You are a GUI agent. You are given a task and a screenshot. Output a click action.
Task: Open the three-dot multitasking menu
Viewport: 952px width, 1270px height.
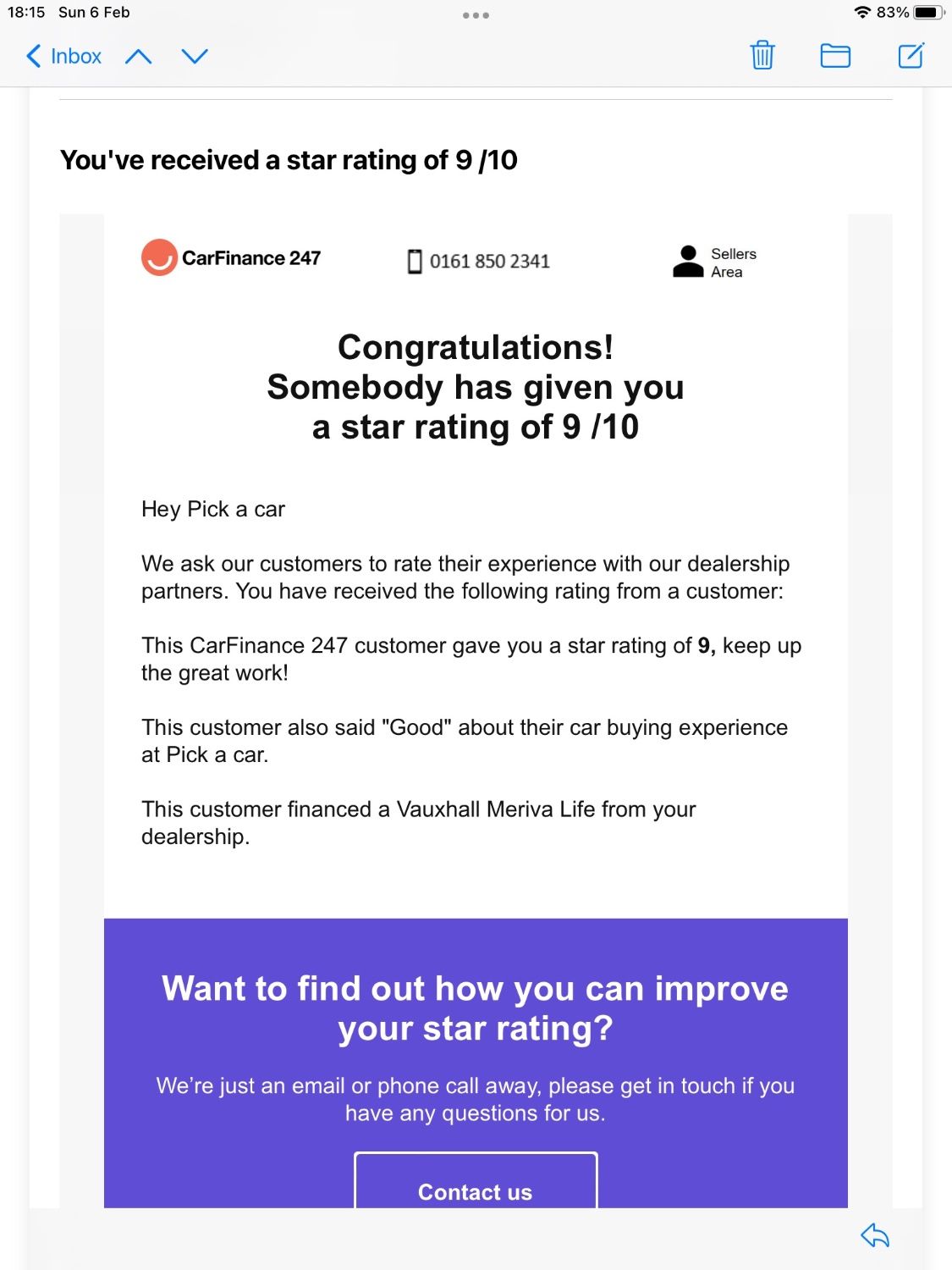(x=476, y=15)
